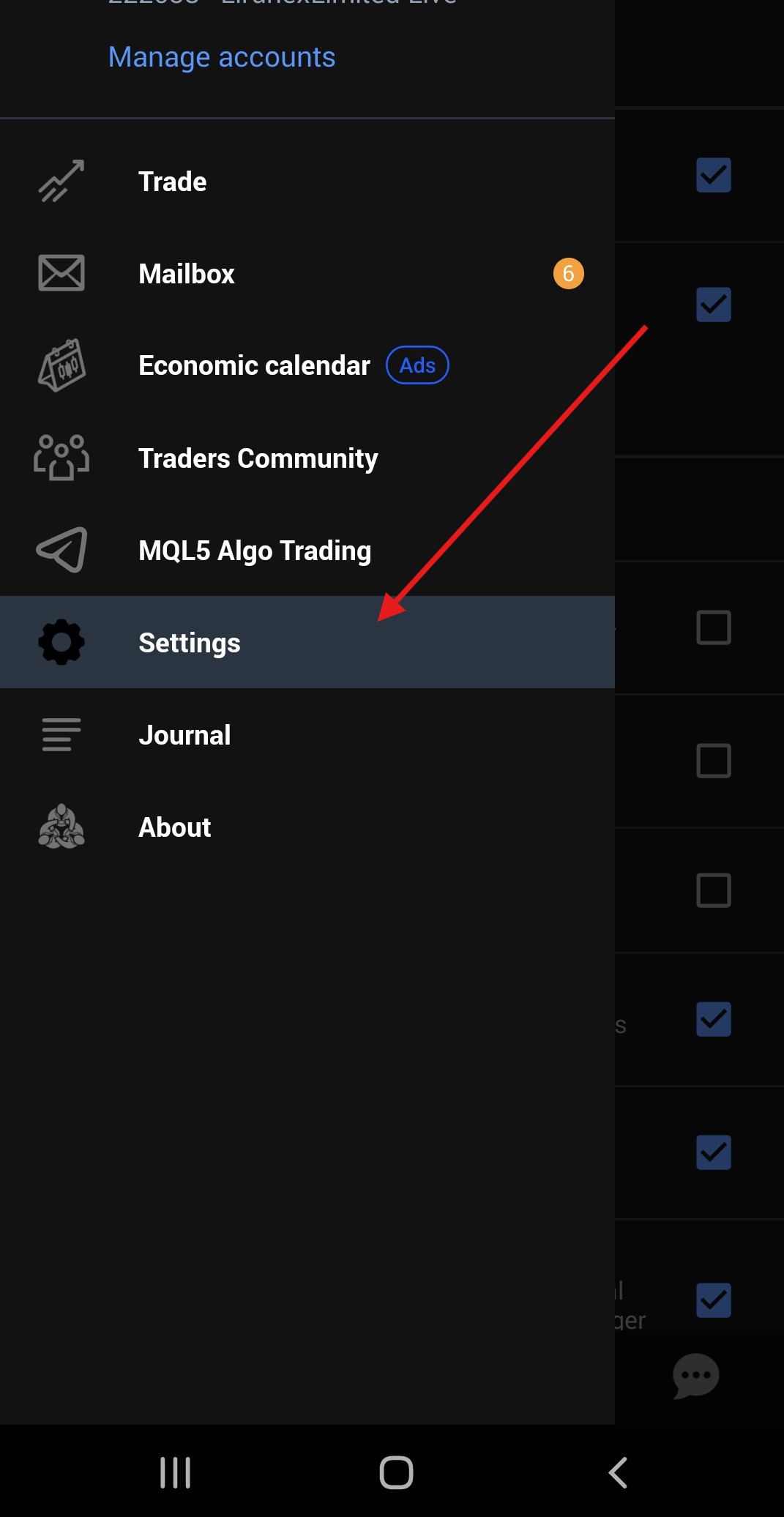Open the Trade section
Screen dimensions: 784x1517
coord(307,182)
